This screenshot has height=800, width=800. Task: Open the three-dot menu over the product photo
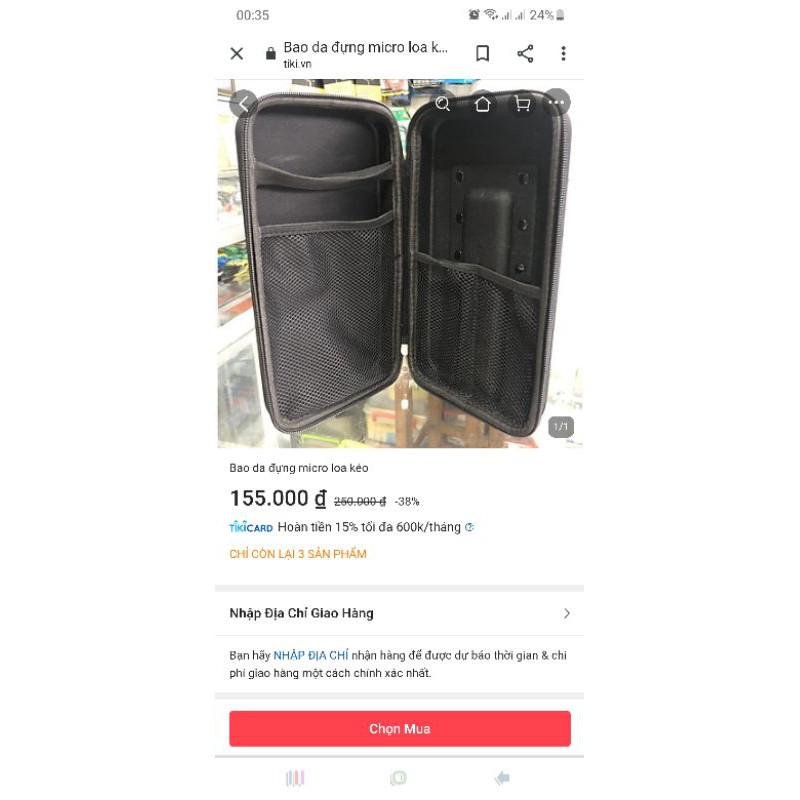tap(557, 104)
